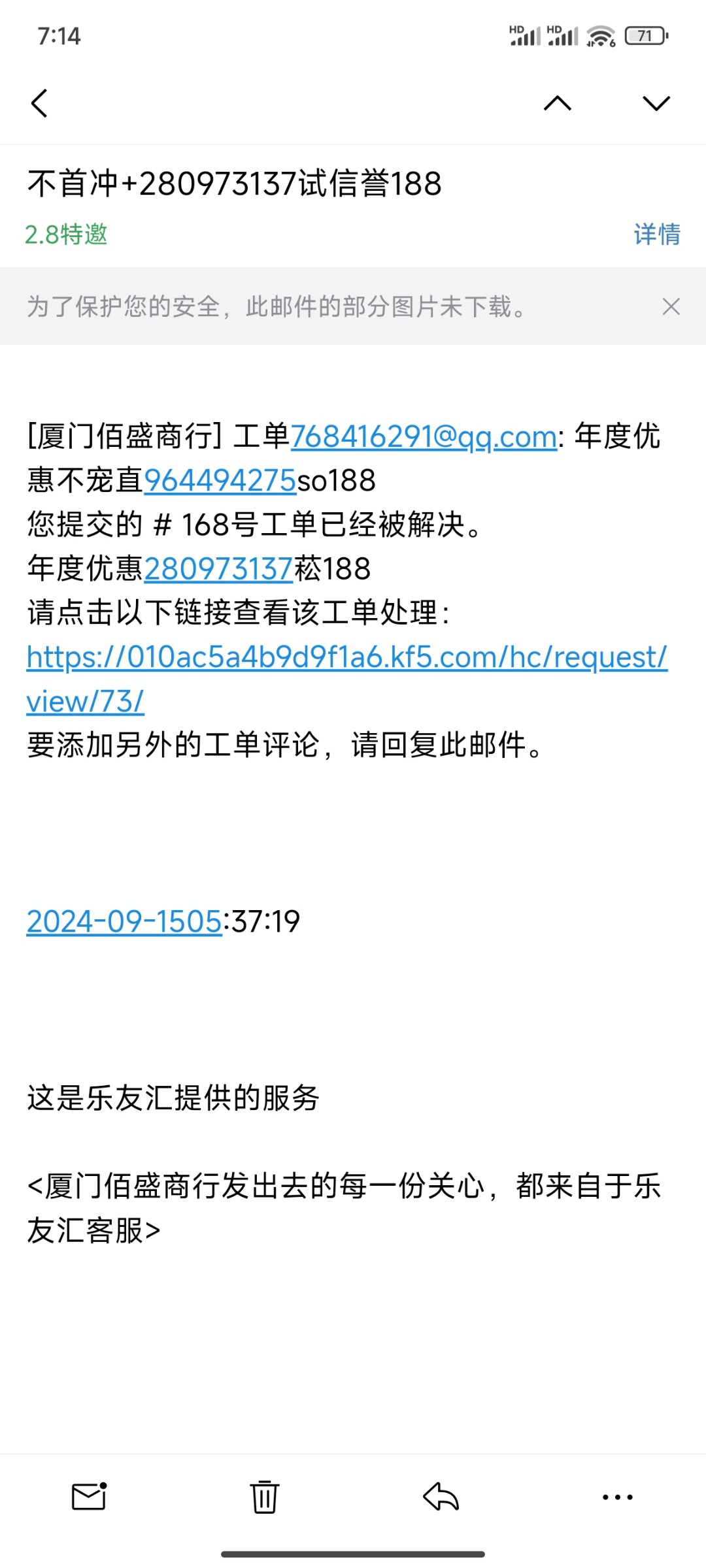
Task: Go back to the inbox
Action: (40, 103)
